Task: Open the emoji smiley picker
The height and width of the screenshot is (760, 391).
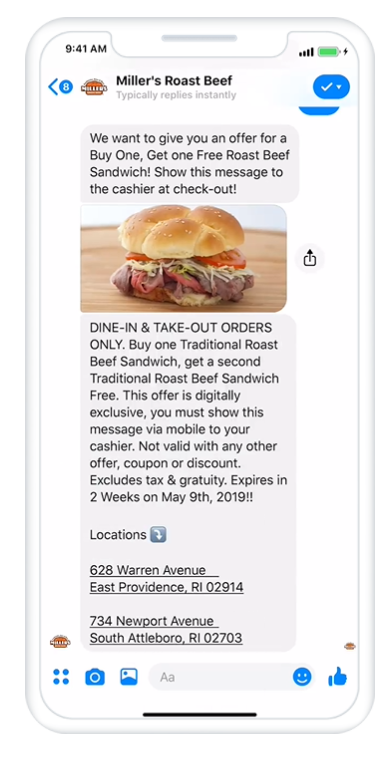Action: pyautogui.click(x=302, y=677)
